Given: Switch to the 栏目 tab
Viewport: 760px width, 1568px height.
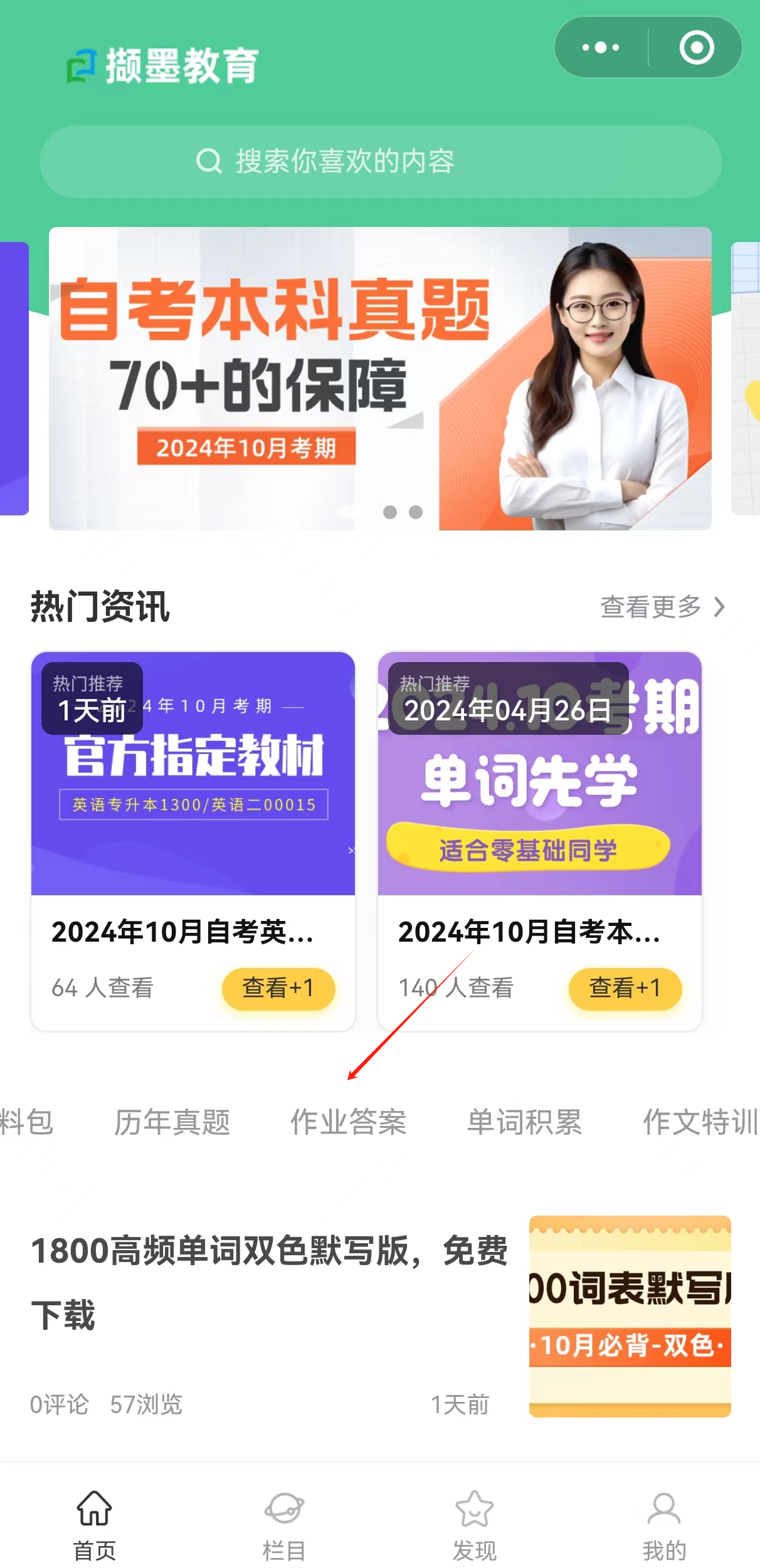Looking at the screenshot, I should click(x=284, y=1525).
